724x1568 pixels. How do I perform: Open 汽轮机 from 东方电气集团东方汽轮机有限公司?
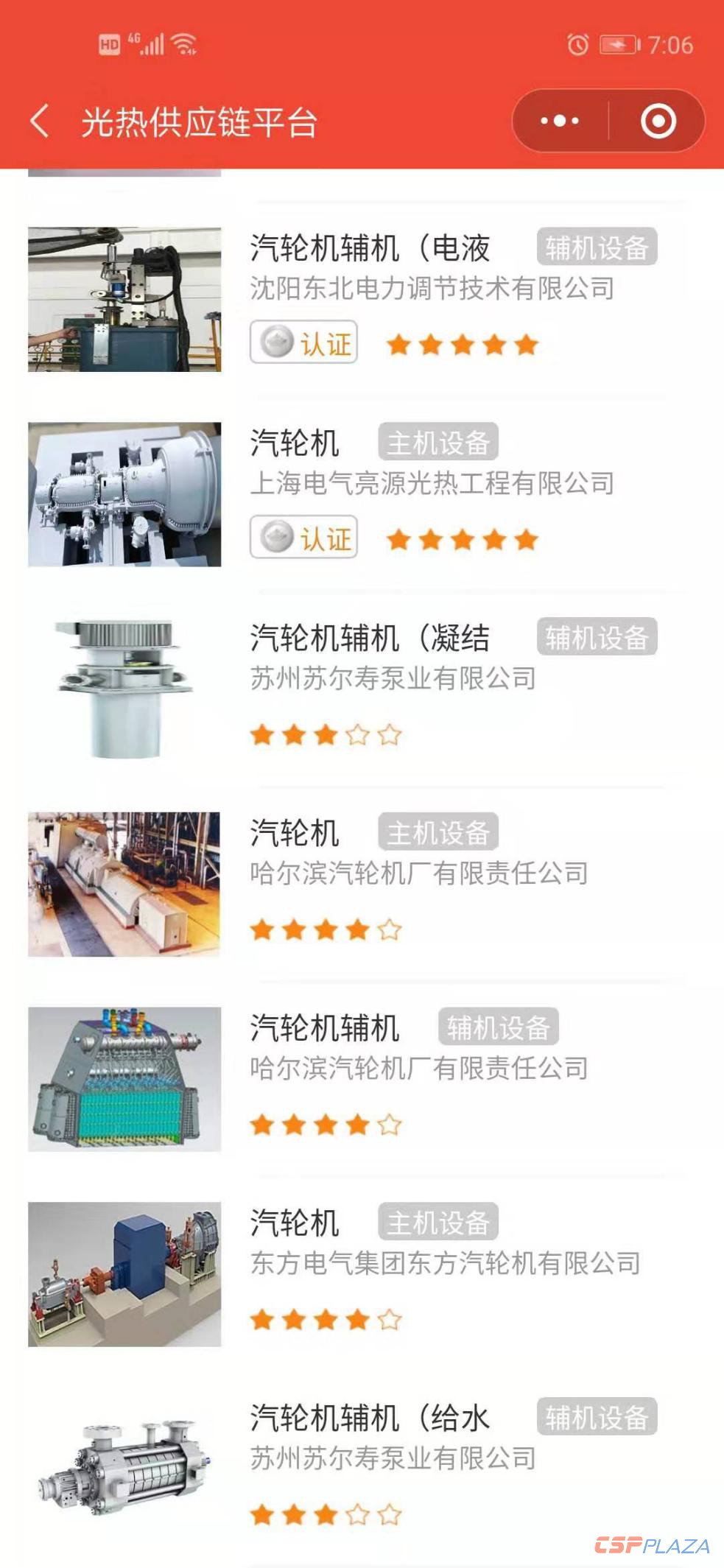click(x=295, y=1223)
